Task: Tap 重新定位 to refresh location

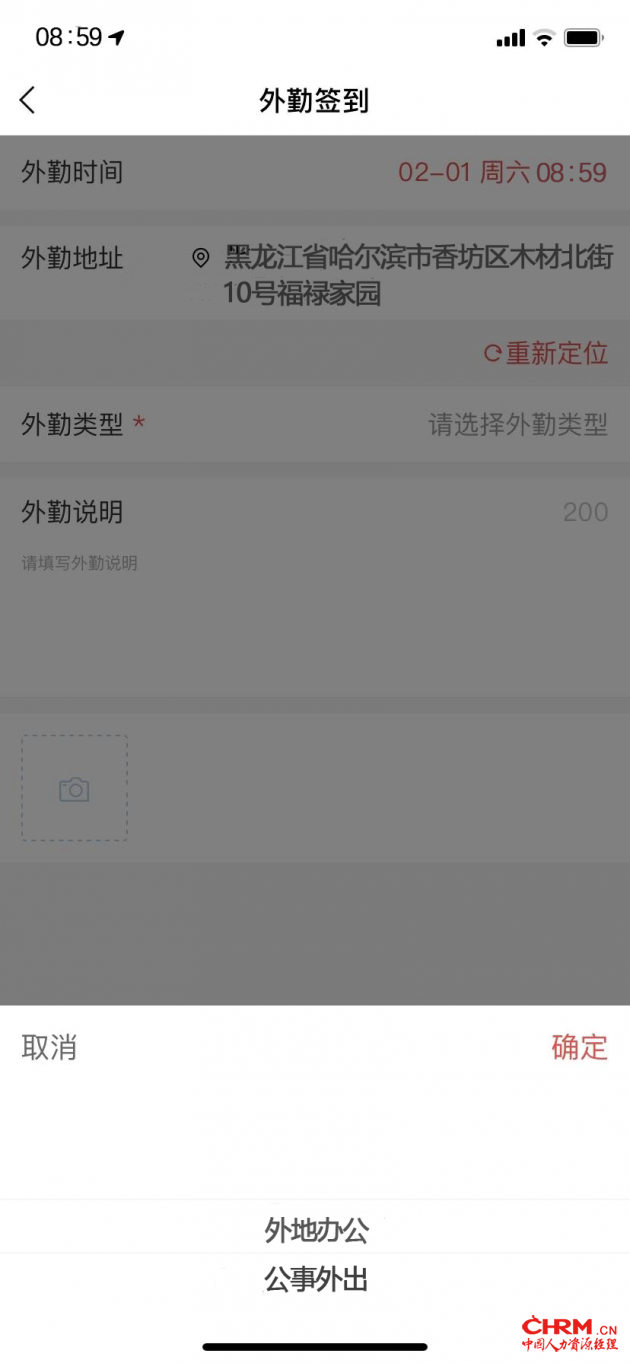Action: pyautogui.click(x=547, y=353)
